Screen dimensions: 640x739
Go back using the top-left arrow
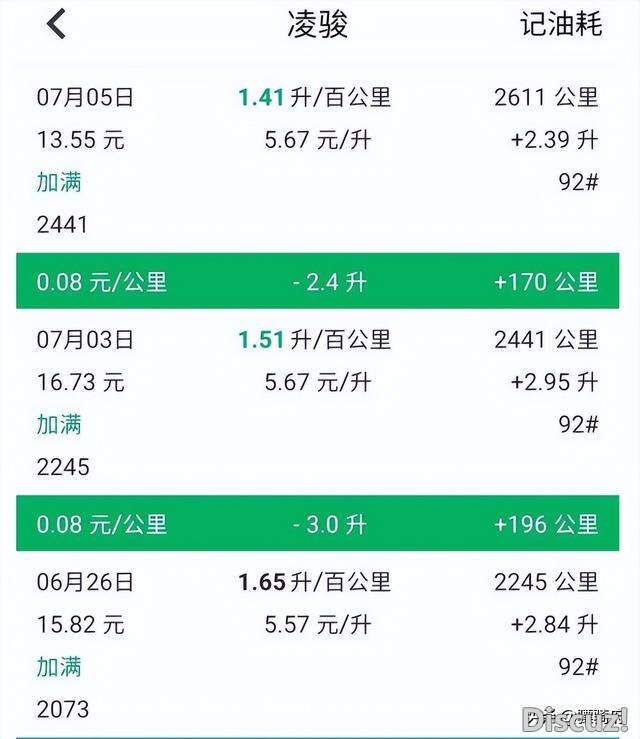coord(56,25)
